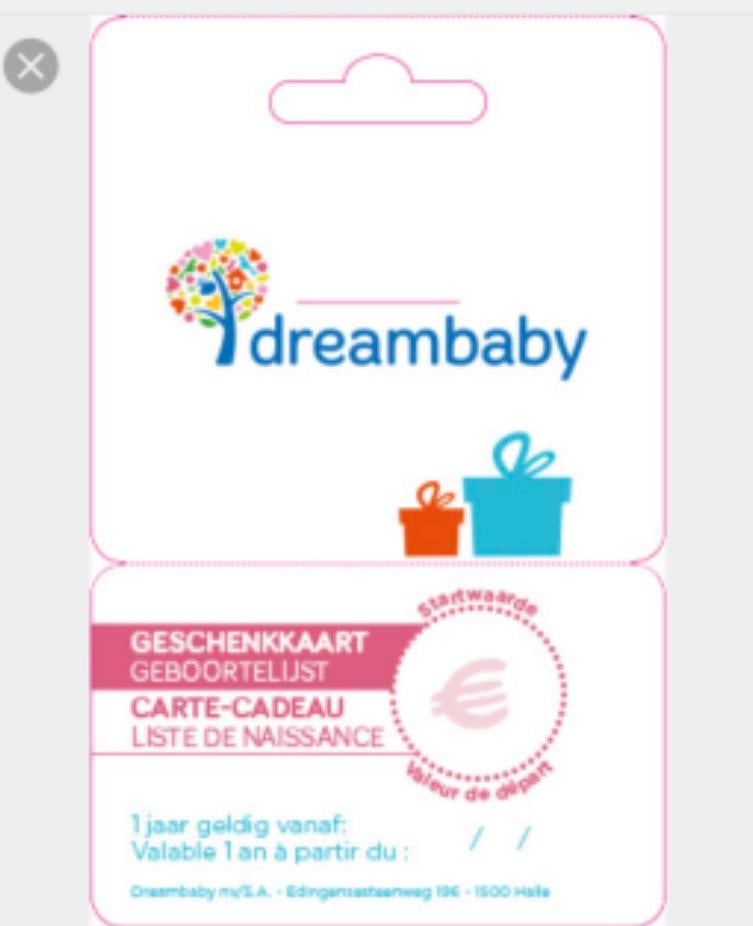The height and width of the screenshot is (926, 753).
Task: Dismiss the image with the X button
Action: coord(31,65)
